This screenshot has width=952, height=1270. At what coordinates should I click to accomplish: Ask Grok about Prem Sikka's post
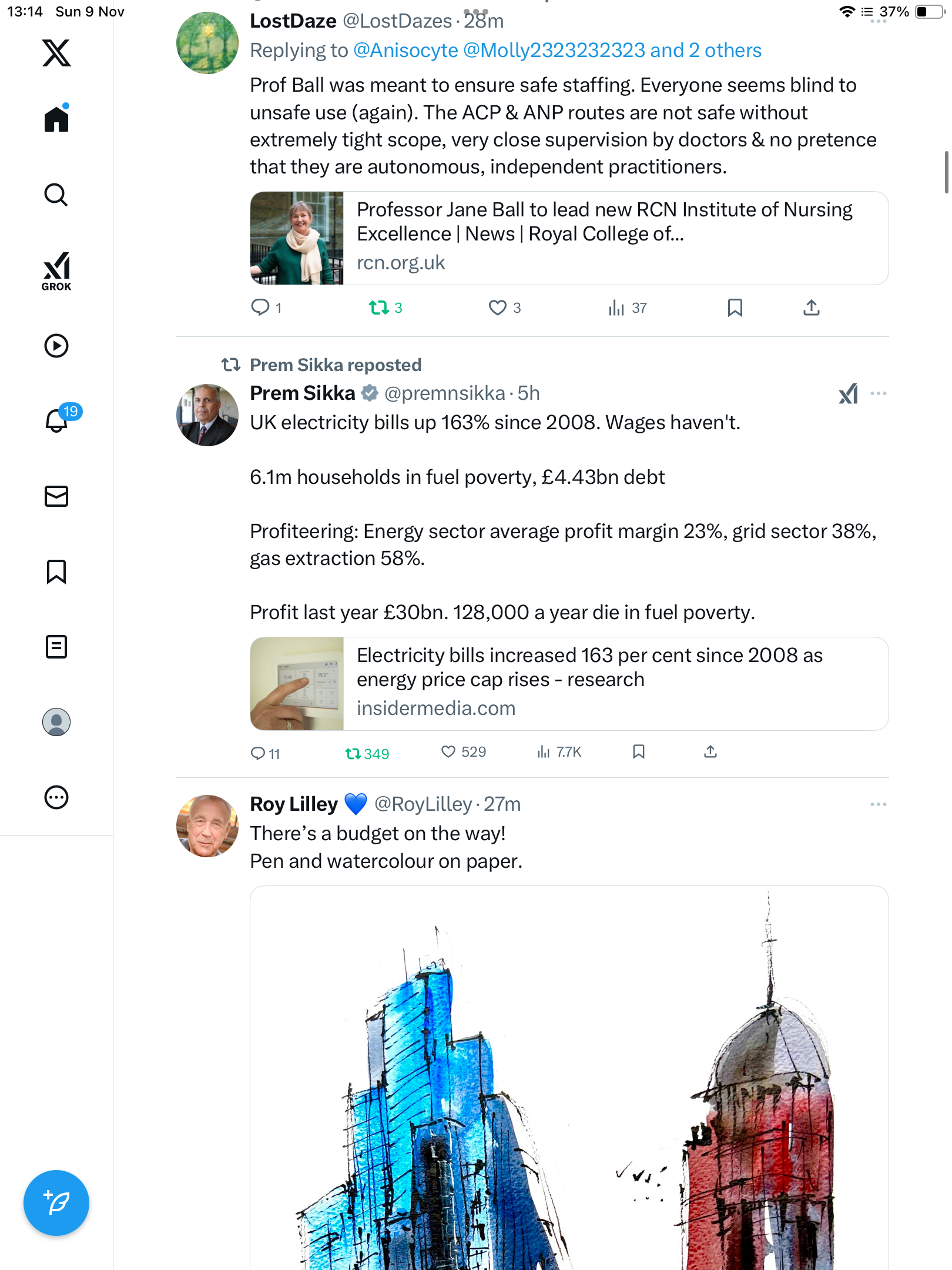pos(848,394)
